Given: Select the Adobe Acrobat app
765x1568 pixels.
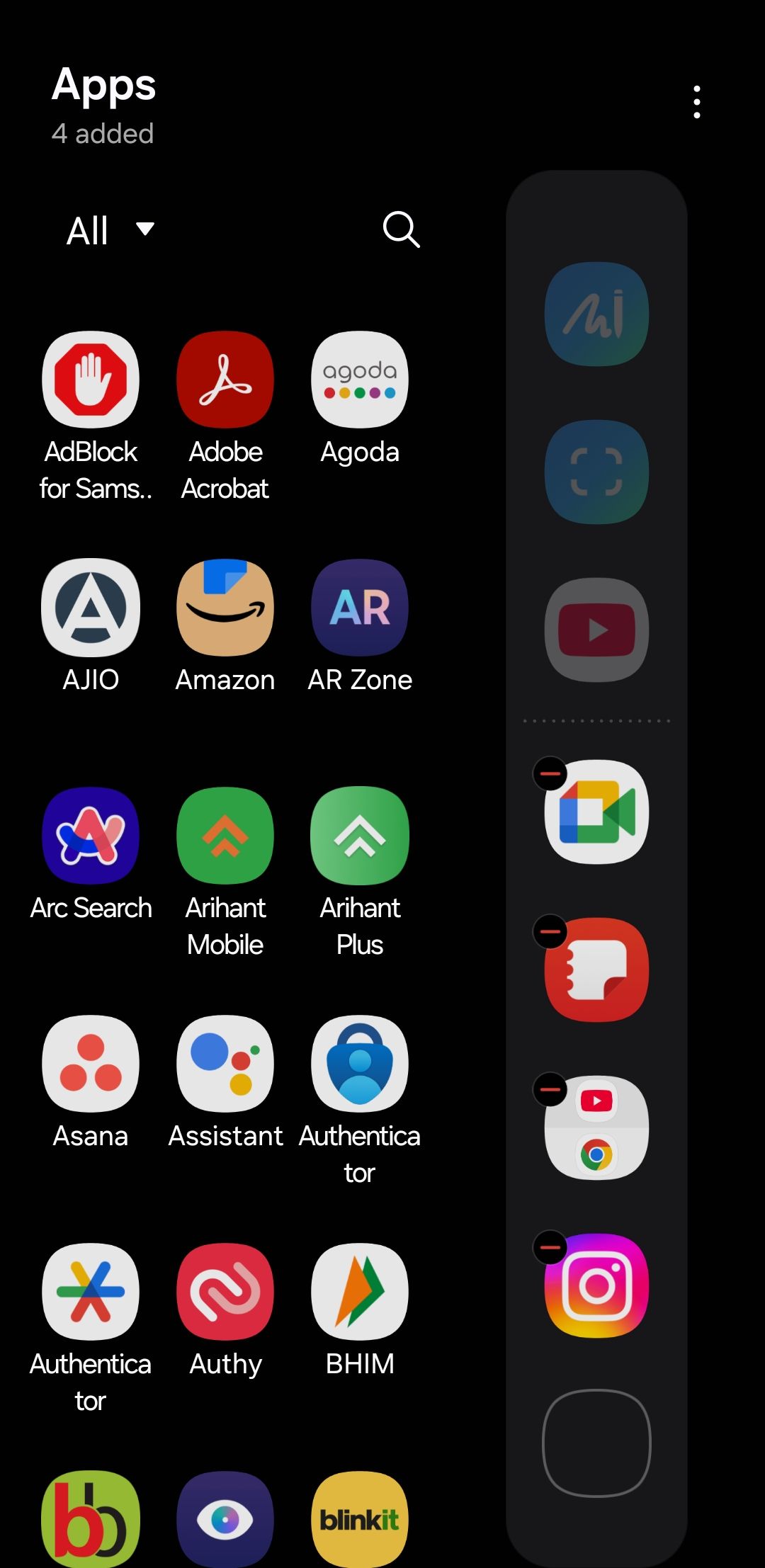Looking at the screenshot, I should pos(225,380).
